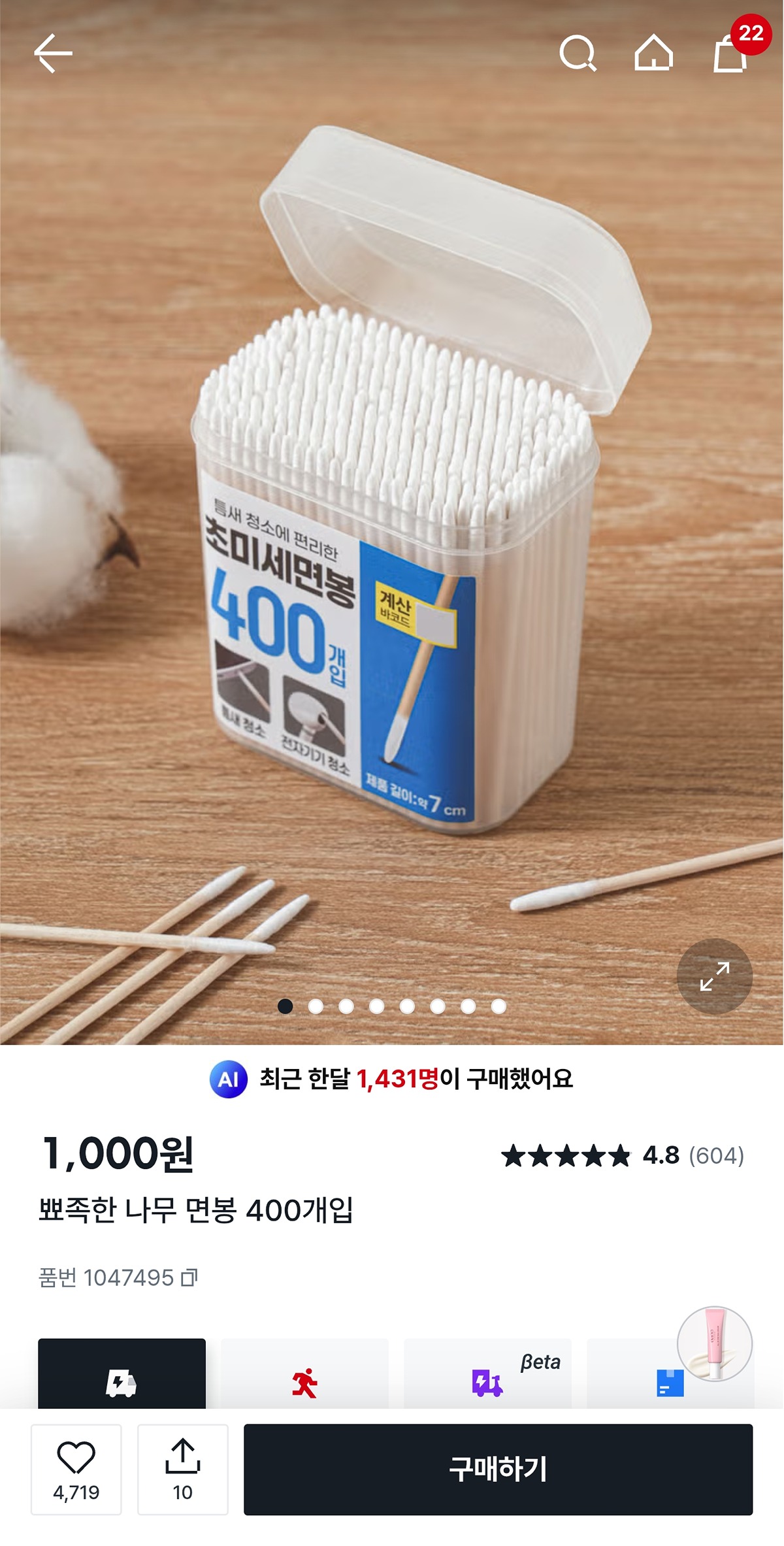Go back using the arrow icon
This screenshot has width=784, height=1546.
[x=54, y=54]
